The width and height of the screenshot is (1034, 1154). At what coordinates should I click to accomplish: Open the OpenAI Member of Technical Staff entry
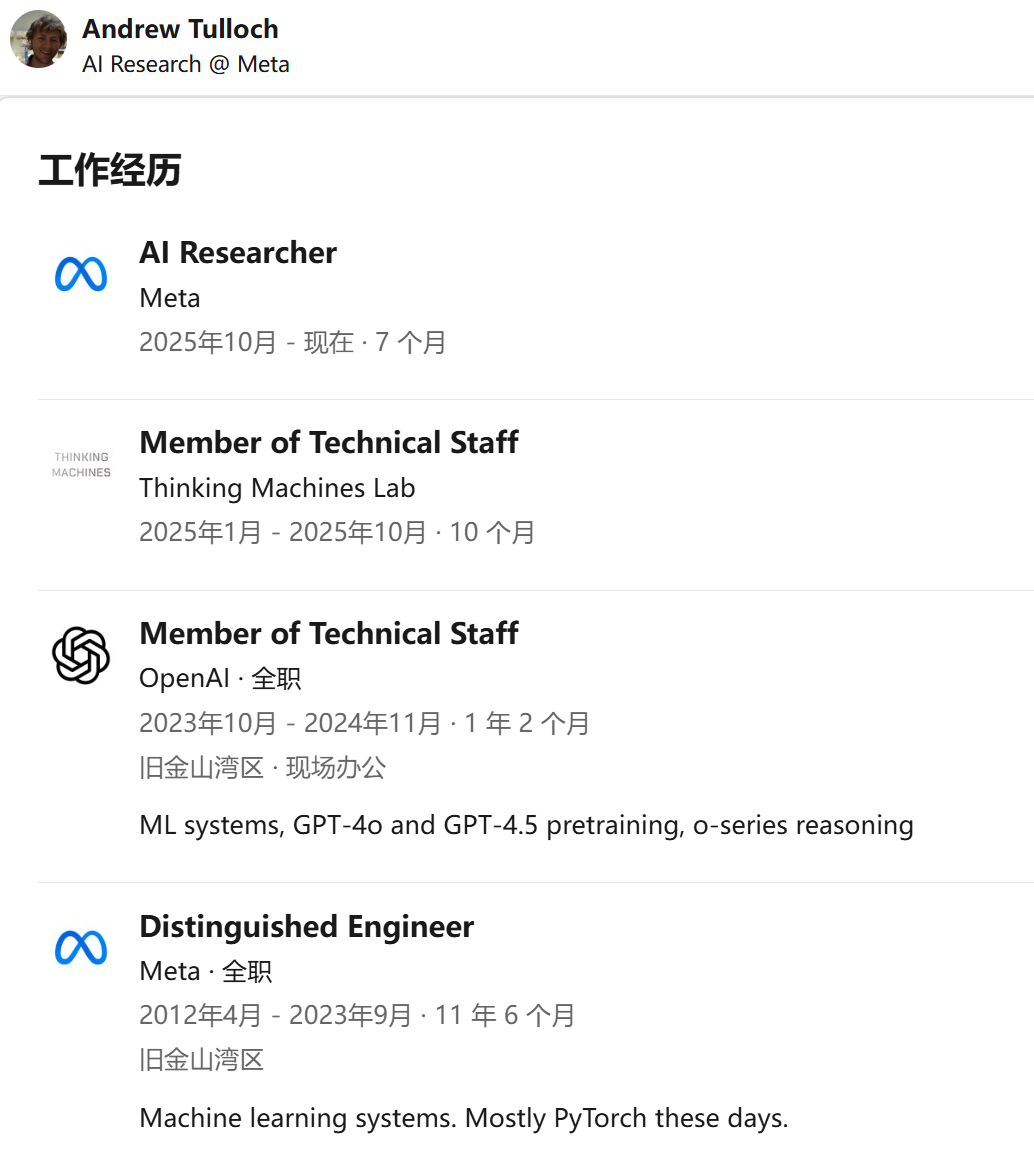(x=328, y=634)
